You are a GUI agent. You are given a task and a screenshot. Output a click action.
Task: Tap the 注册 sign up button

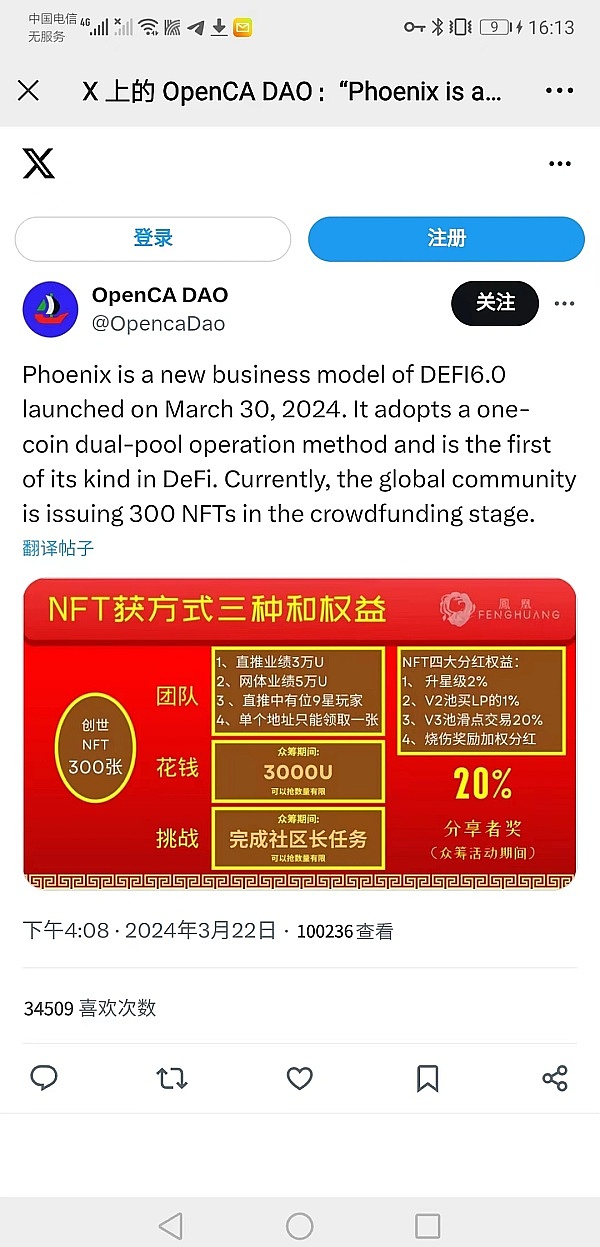coord(446,239)
